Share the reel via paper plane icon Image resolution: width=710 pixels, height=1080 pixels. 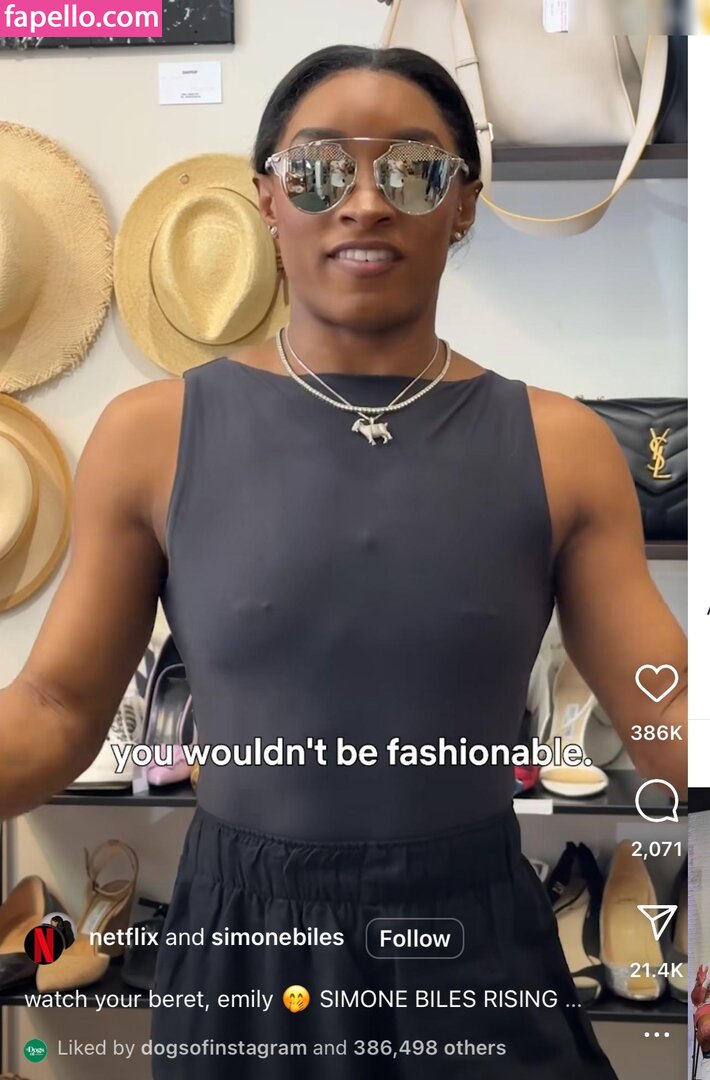coord(657,922)
